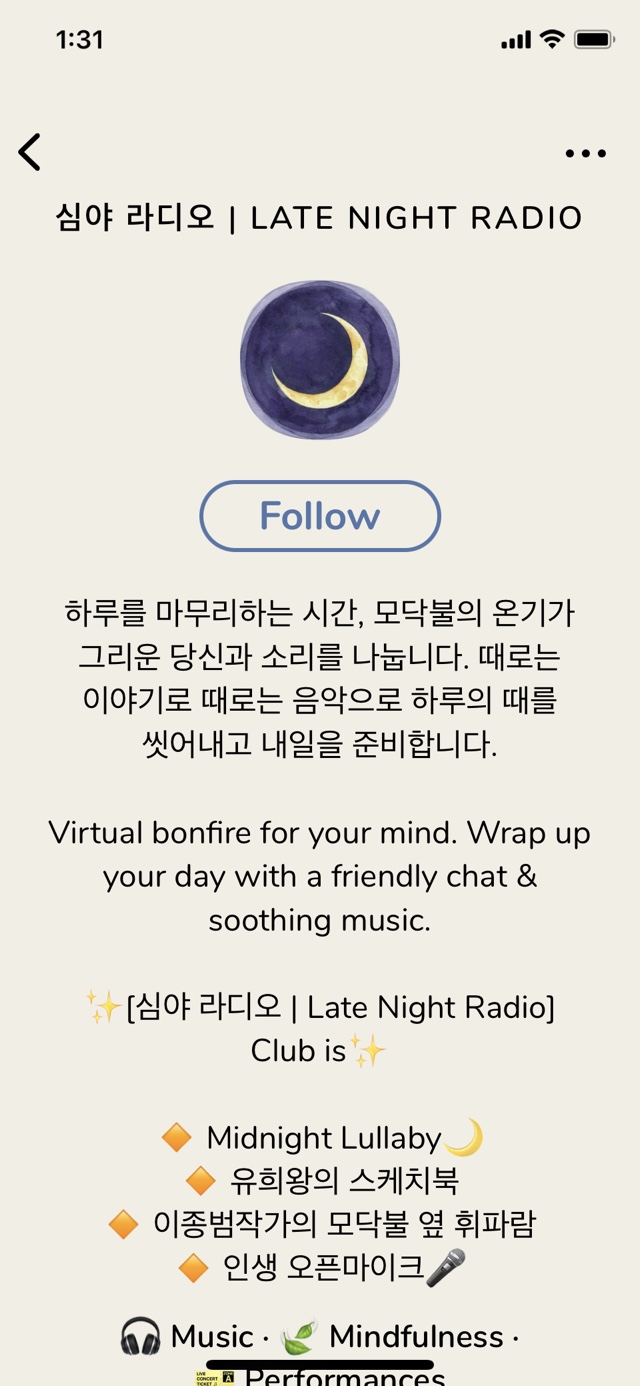Follow the Late Night Radio club

[x=320, y=516]
